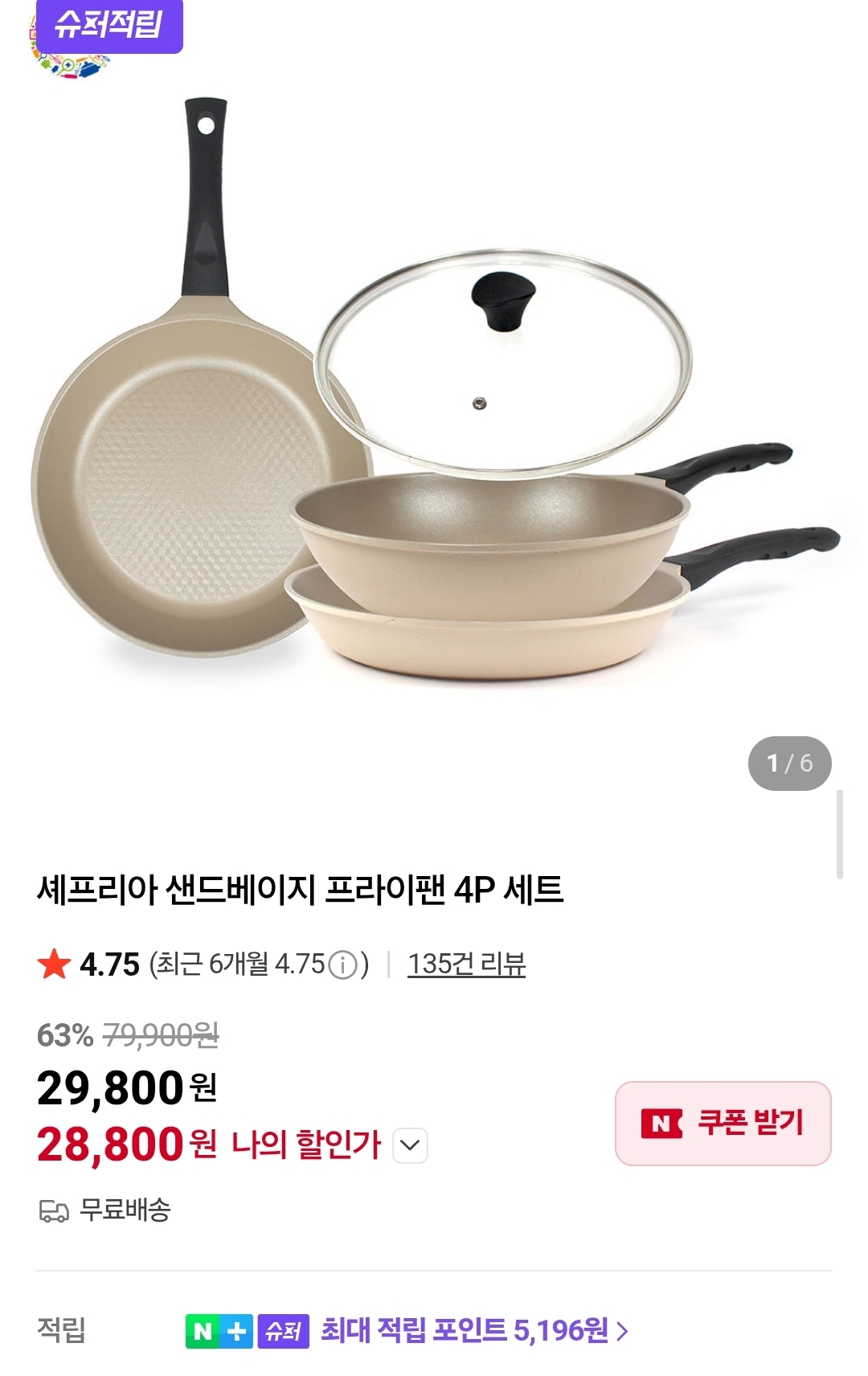
Task: Open the 최대 적립 포인트 5,196원 details
Action: click(474, 1331)
